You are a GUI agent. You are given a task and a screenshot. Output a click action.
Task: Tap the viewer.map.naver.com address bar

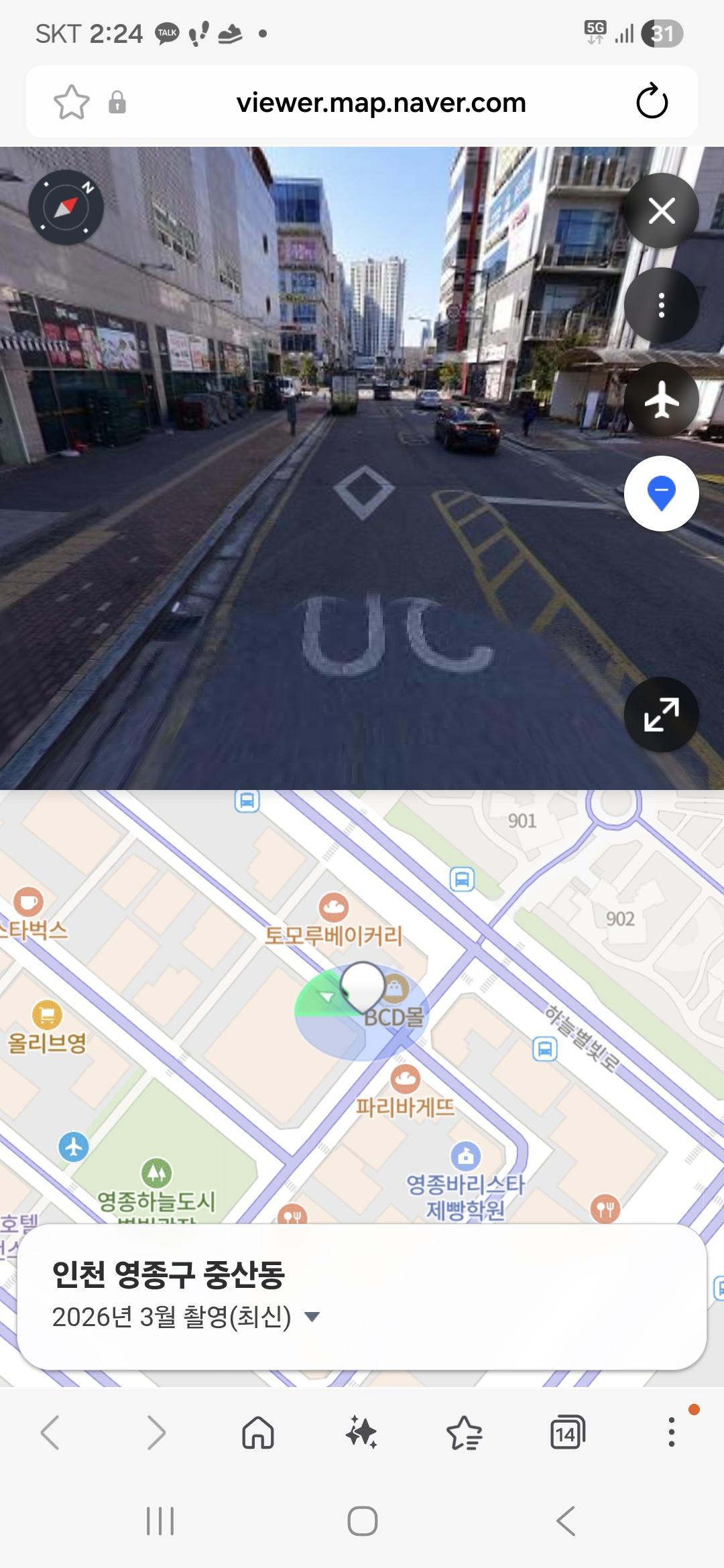point(381,103)
